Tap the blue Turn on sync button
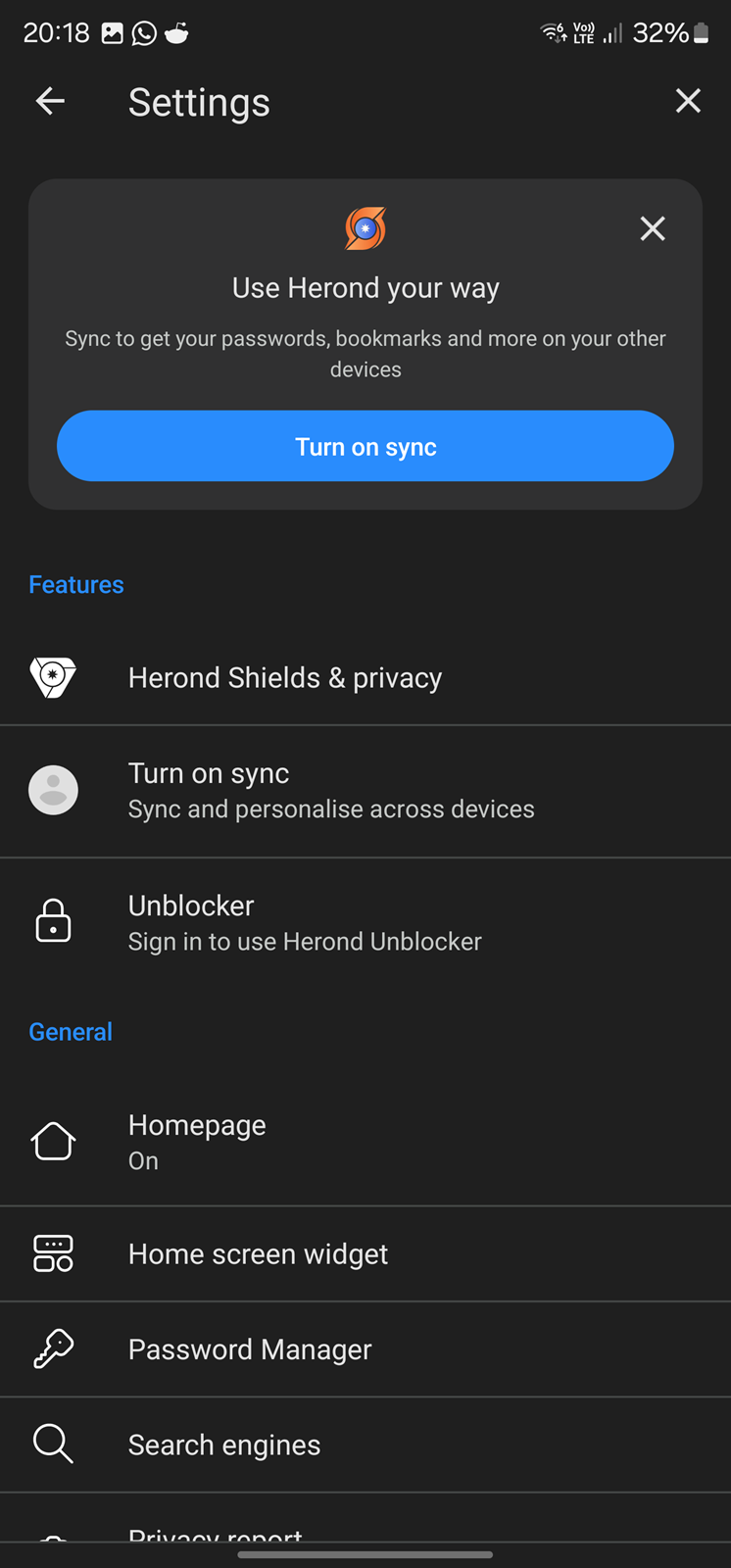 [x=365, y=446]
